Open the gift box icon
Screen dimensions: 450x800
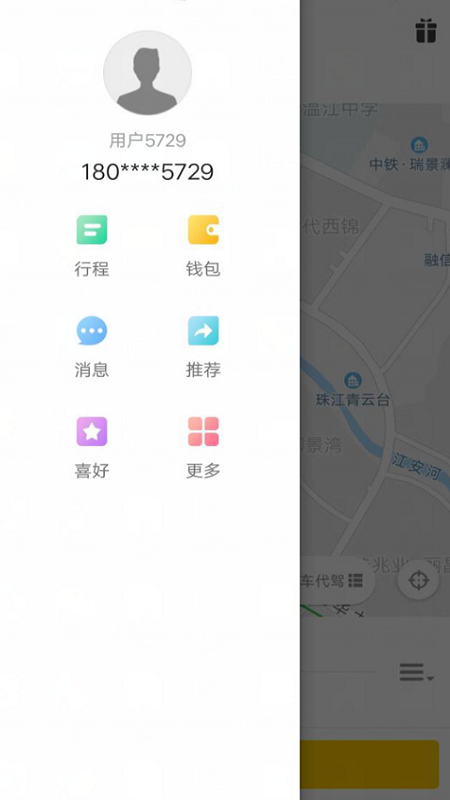click(x=426, y=31)
